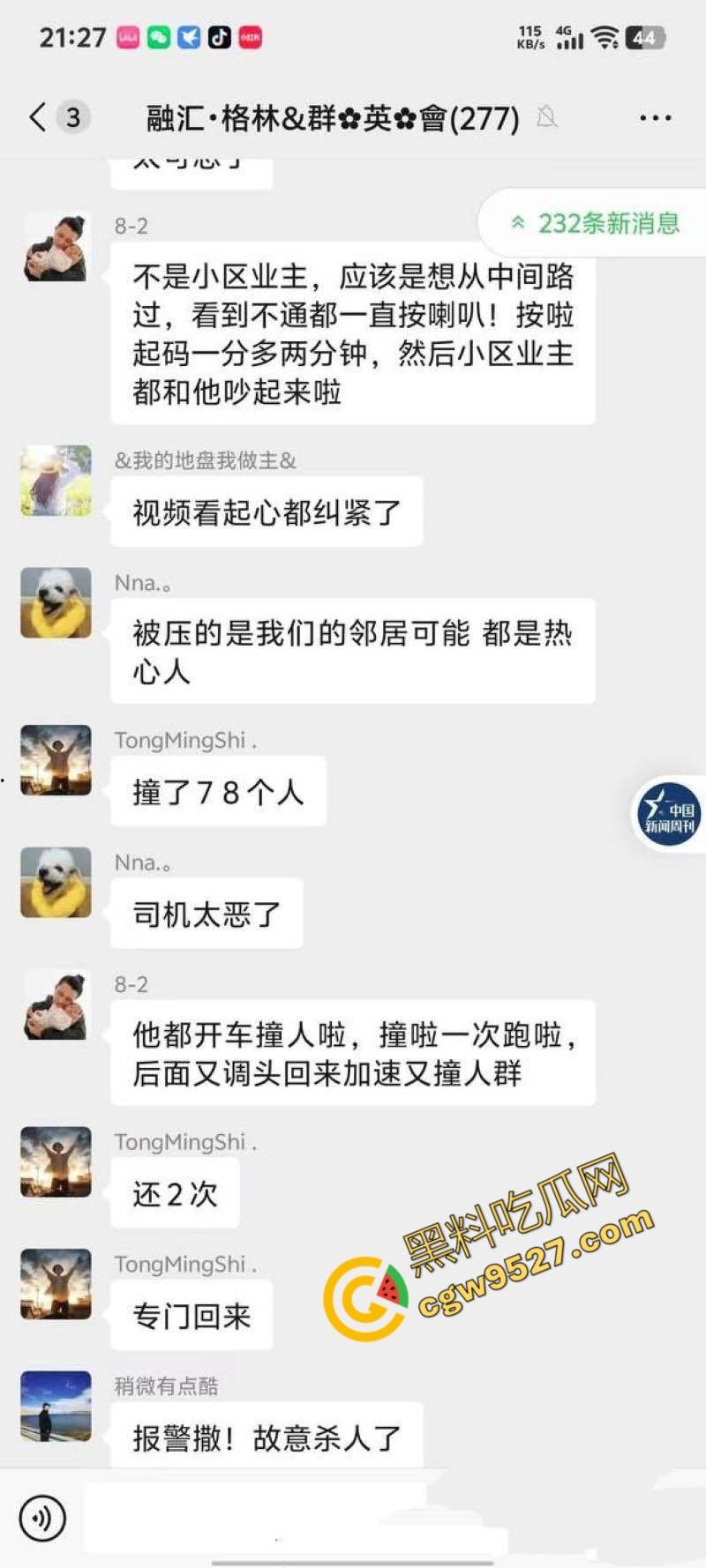This screenshot has width=706, height=1568.
Task: Tap the group title 融汇·格林&群英會(277)
Action: click(329, 116)
